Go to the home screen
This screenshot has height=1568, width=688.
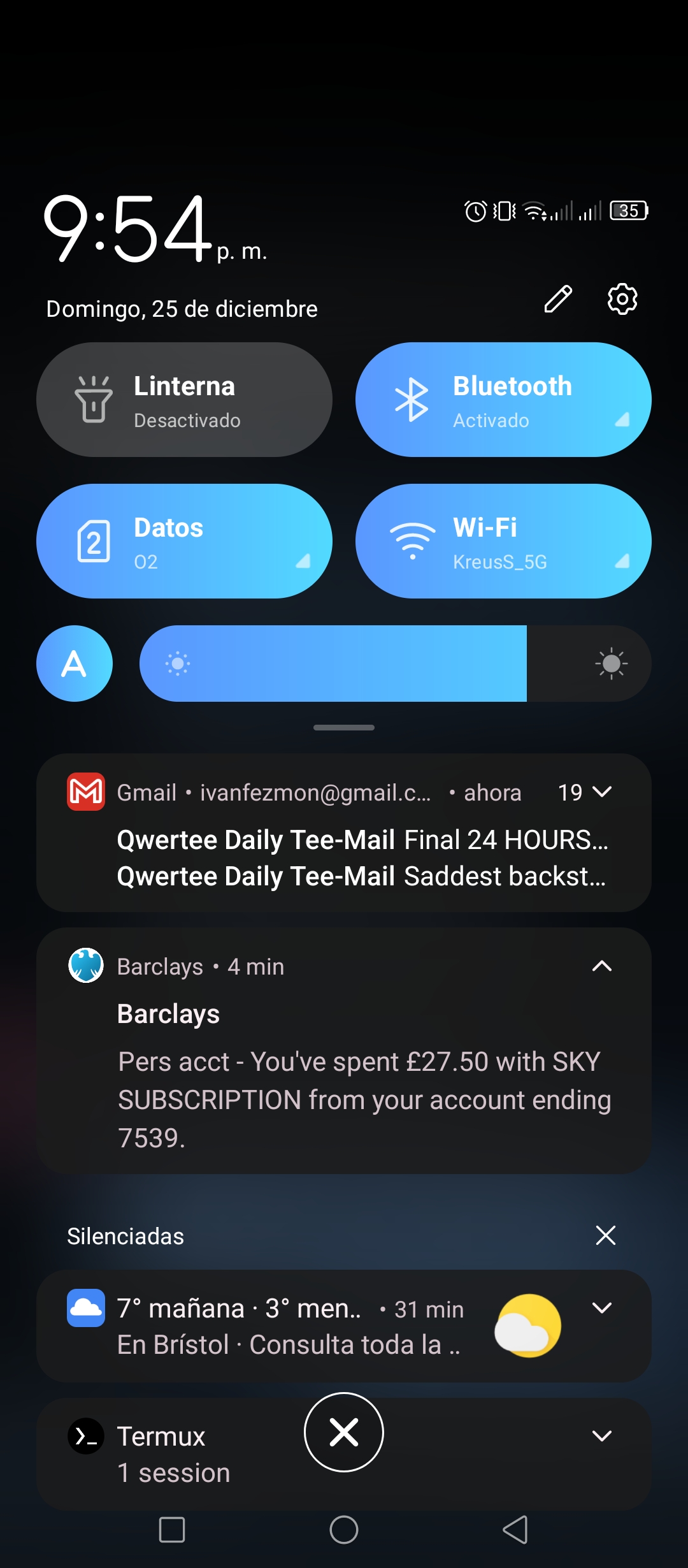click(x=344, y=1530)
